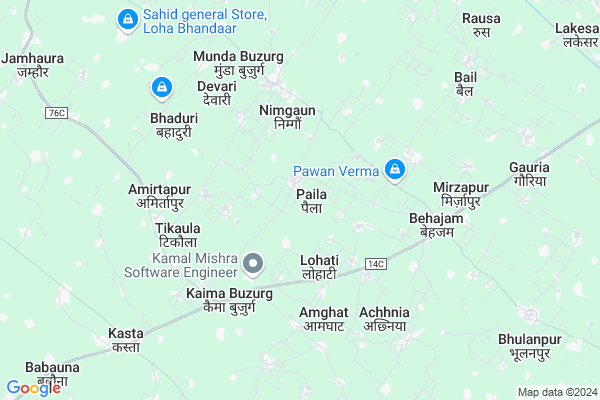Tap the Kamal Mishra Software Engineer pin

[254, 265]
